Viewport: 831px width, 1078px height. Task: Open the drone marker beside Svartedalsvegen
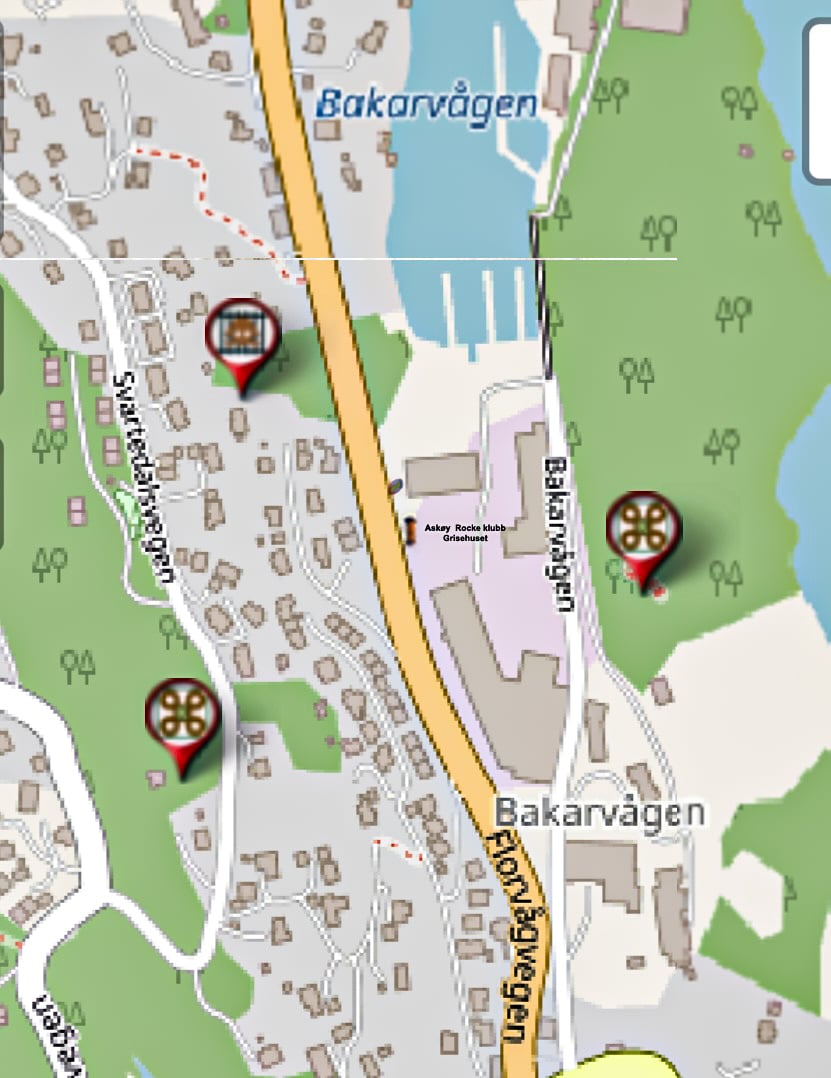coord(182,715)
